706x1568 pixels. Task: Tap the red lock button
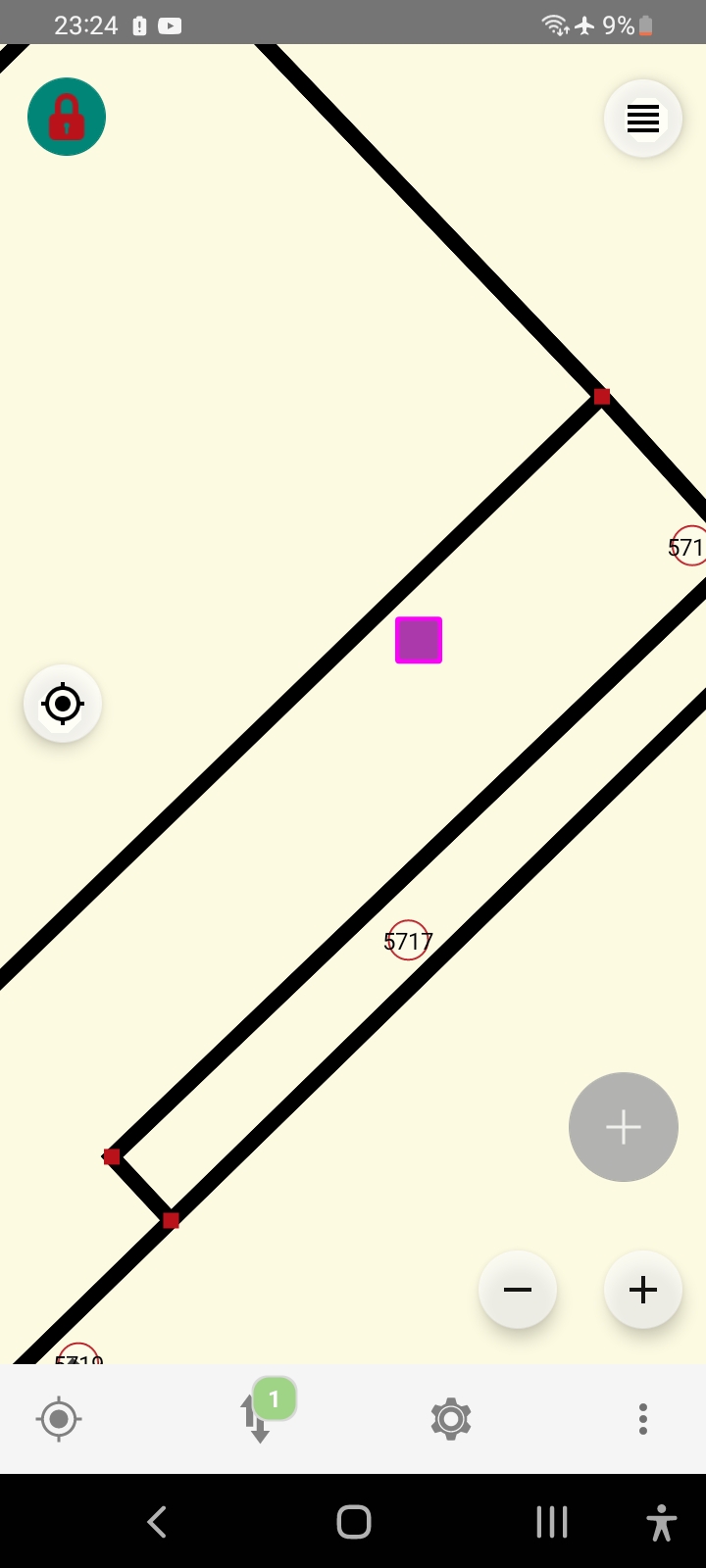[x=67, y=117]
